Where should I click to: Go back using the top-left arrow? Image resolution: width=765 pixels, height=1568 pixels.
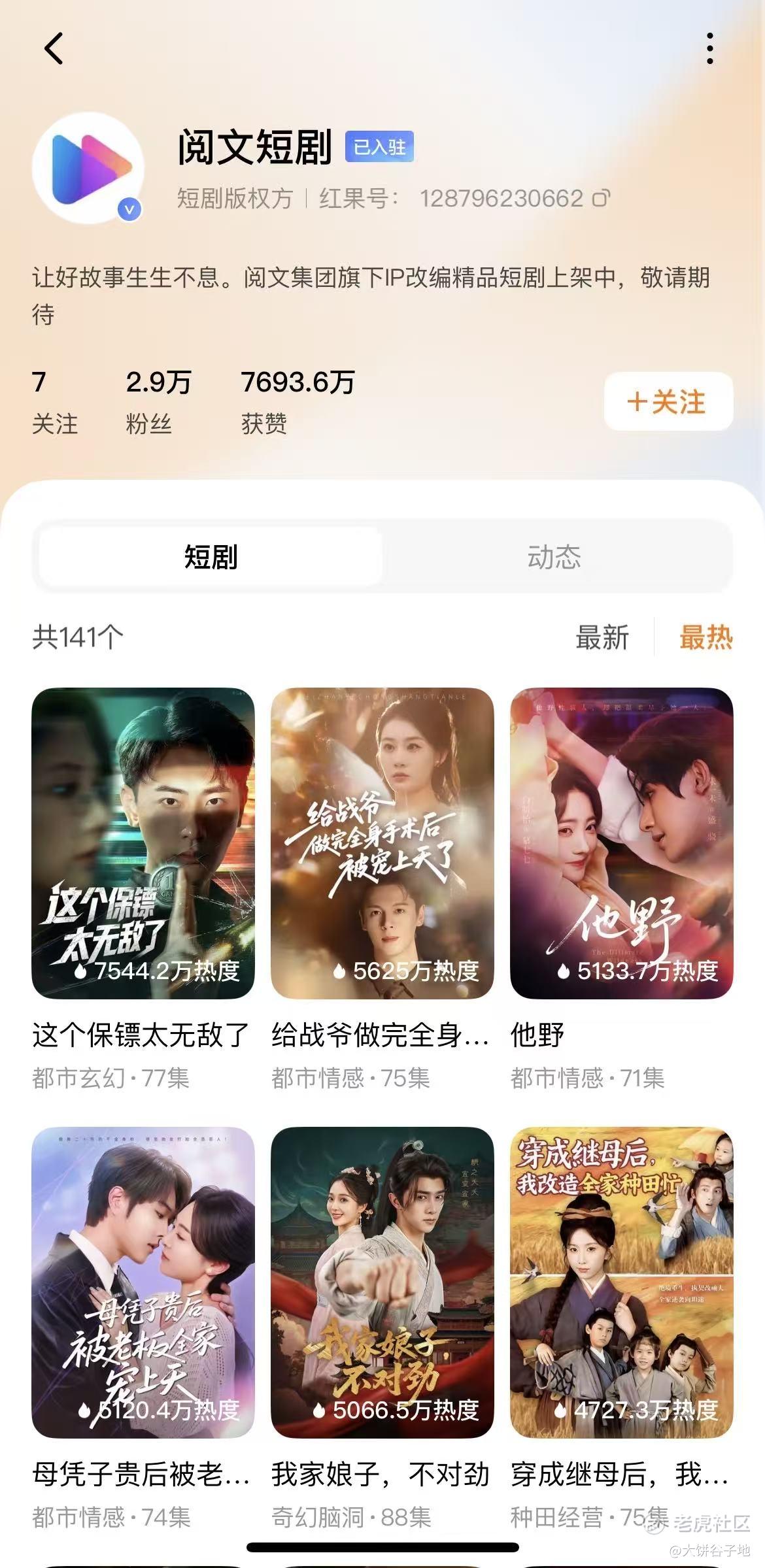click(54, 48)
